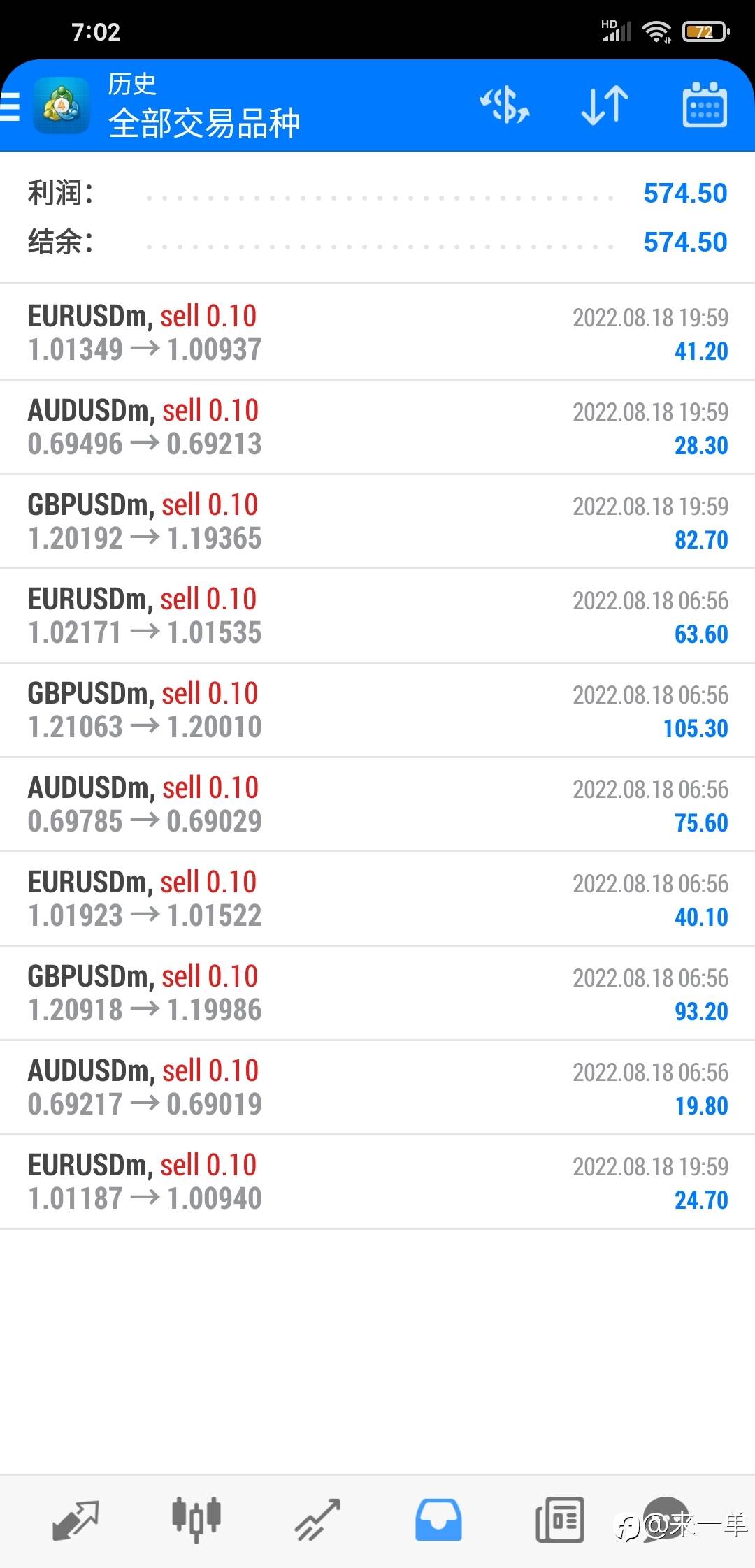This screenshot has height=1568, width=755.
Task: Select the history inbox tab
Action: [438, 1520]
